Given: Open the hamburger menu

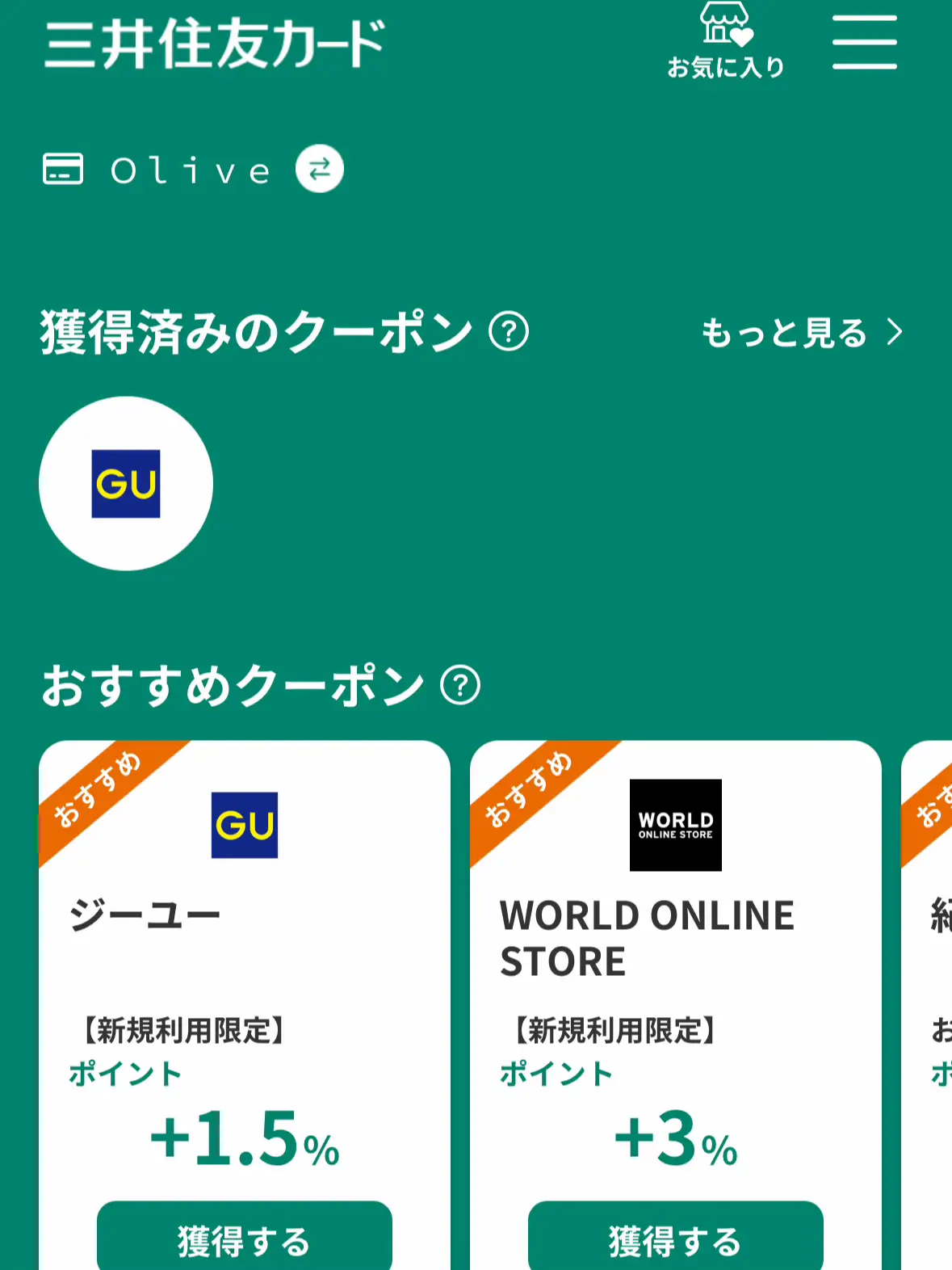Looking at the screenshot, I should coord(864,42).
